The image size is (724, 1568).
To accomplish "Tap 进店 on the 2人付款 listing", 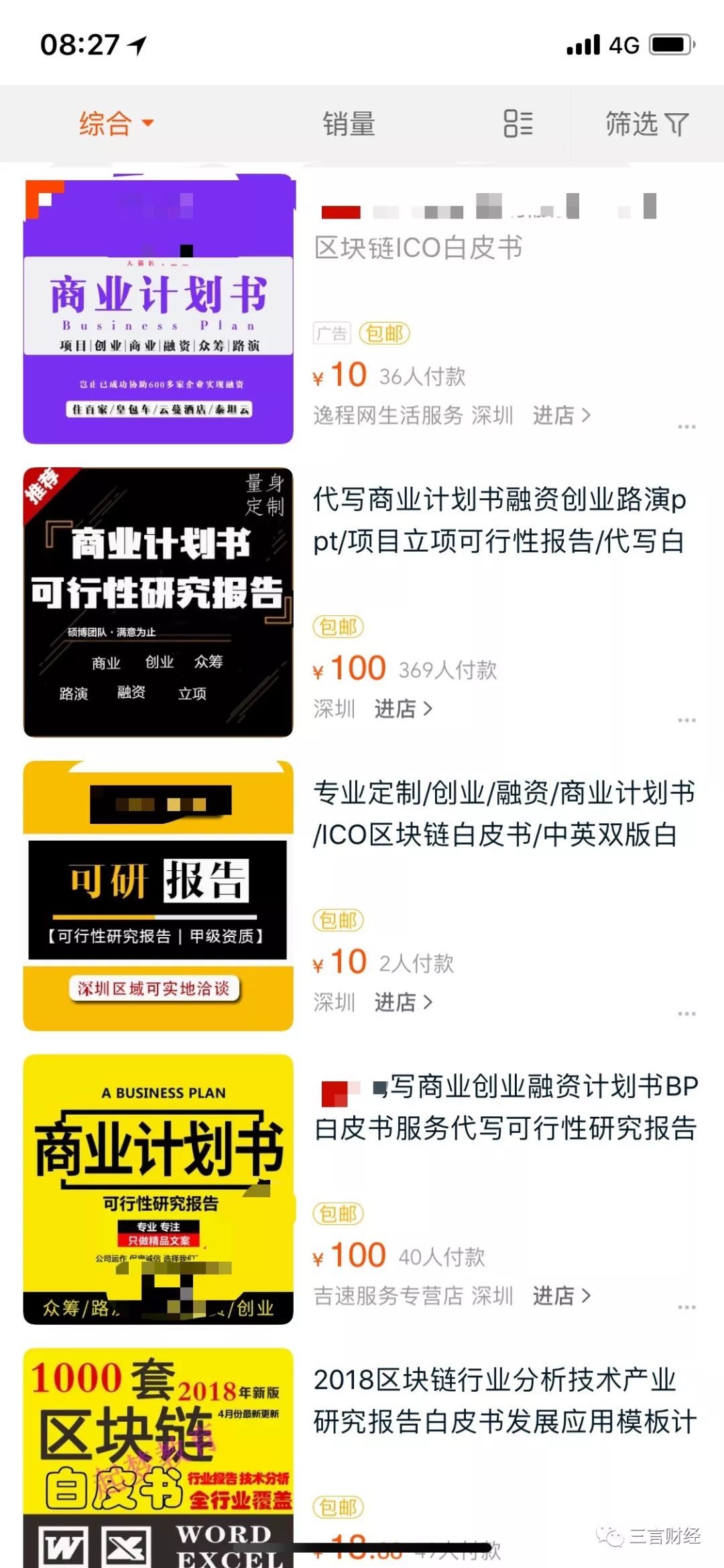I will pyautogui.click(x=403, y=1002).
